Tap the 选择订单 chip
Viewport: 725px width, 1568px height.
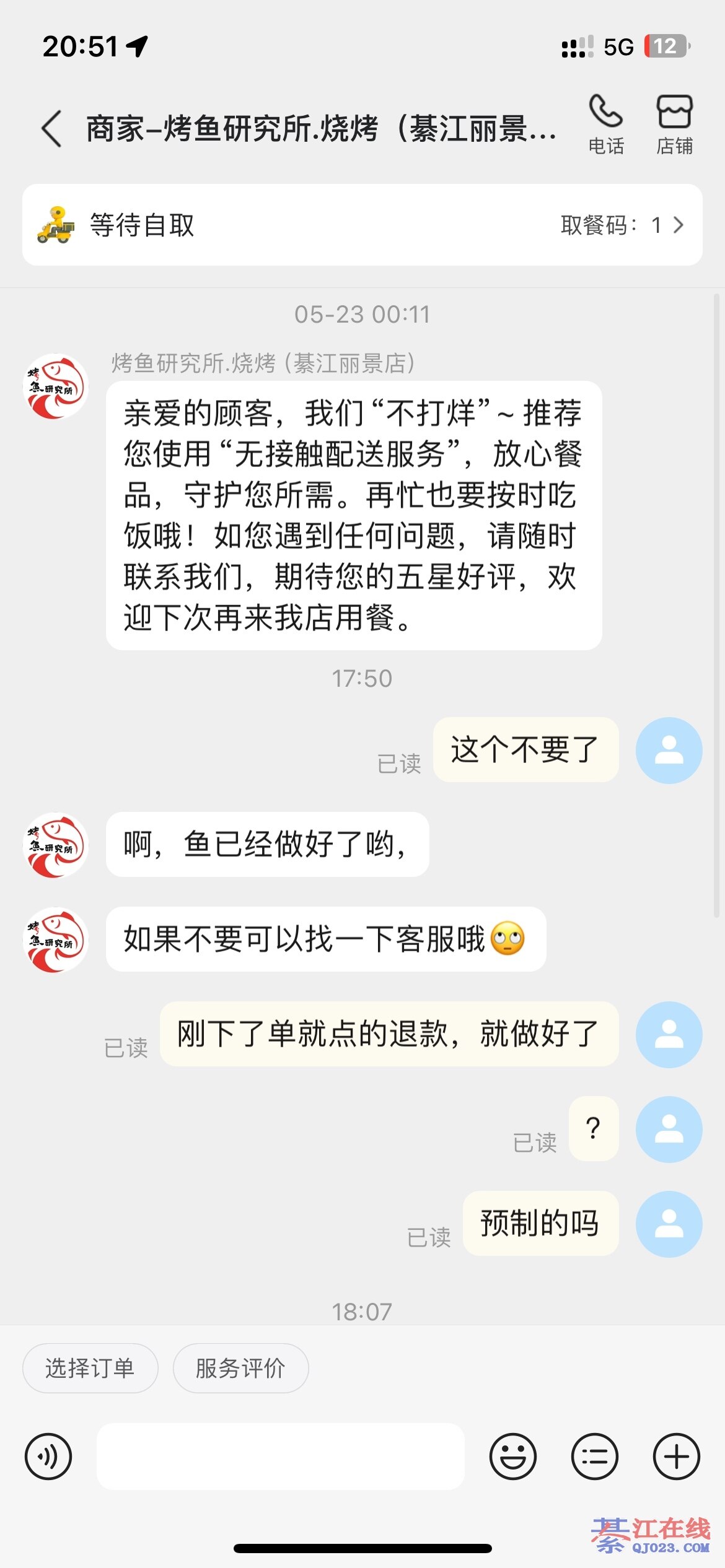click(x=90, y=1368)
